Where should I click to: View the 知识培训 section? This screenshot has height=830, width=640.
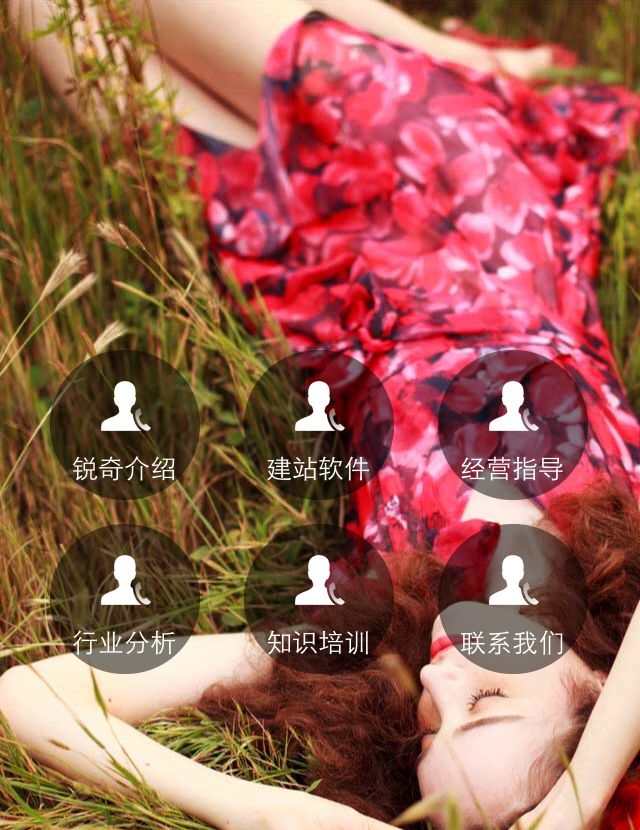click(x=319, y=600)
